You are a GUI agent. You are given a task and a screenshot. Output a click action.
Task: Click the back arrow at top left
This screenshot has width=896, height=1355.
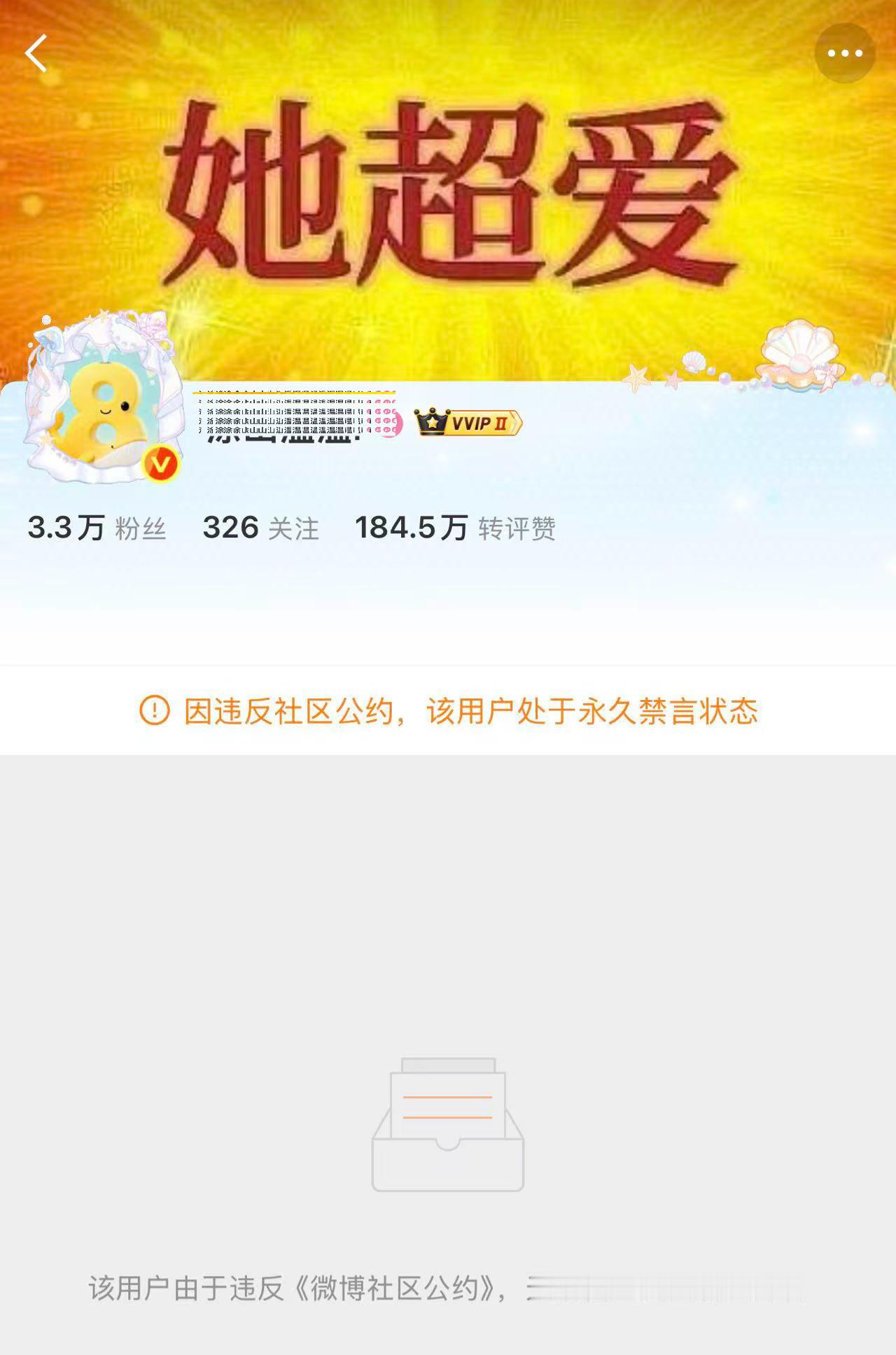[x=35, y=52]
